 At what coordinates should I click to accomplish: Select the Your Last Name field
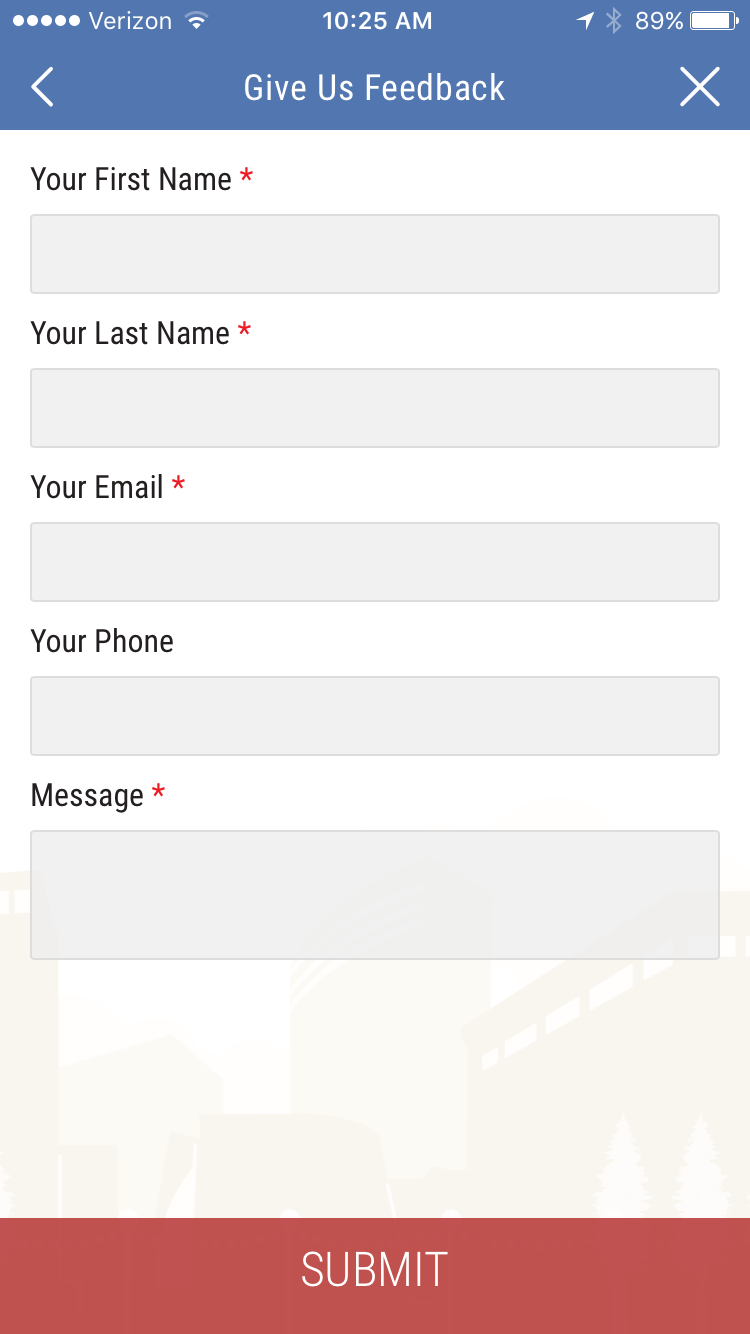point(375,408)
